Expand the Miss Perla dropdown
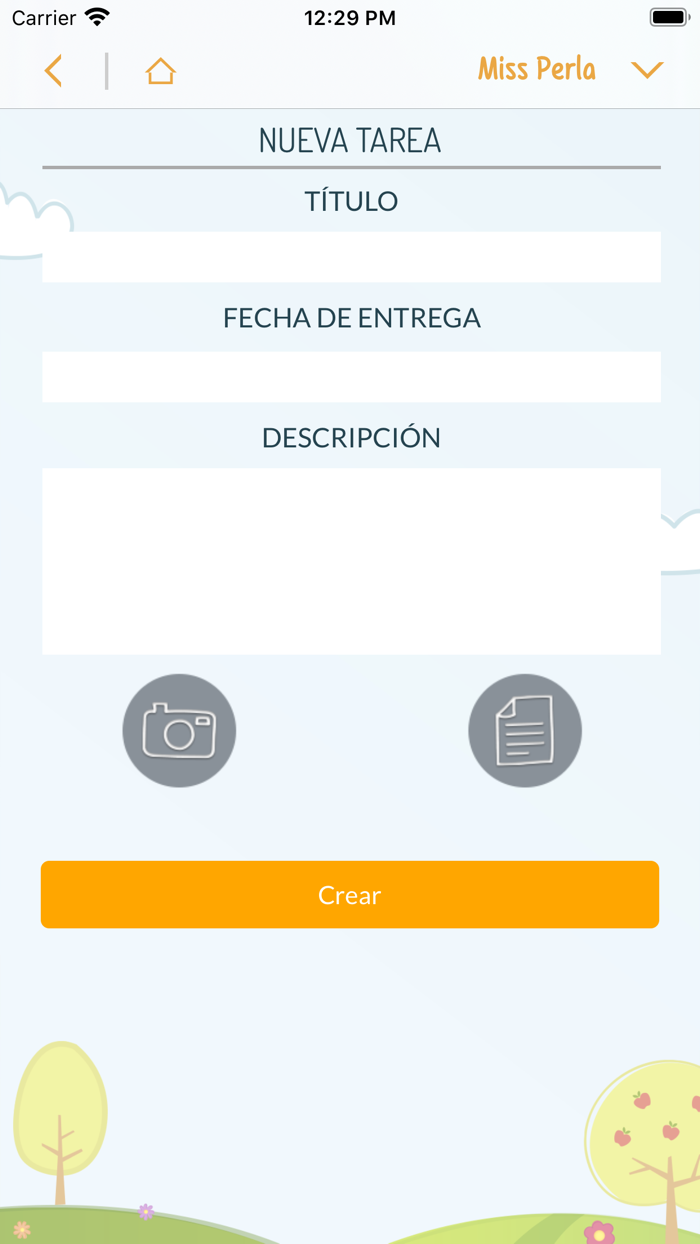This screenshot has height=1244, width=700. point(648,69)
